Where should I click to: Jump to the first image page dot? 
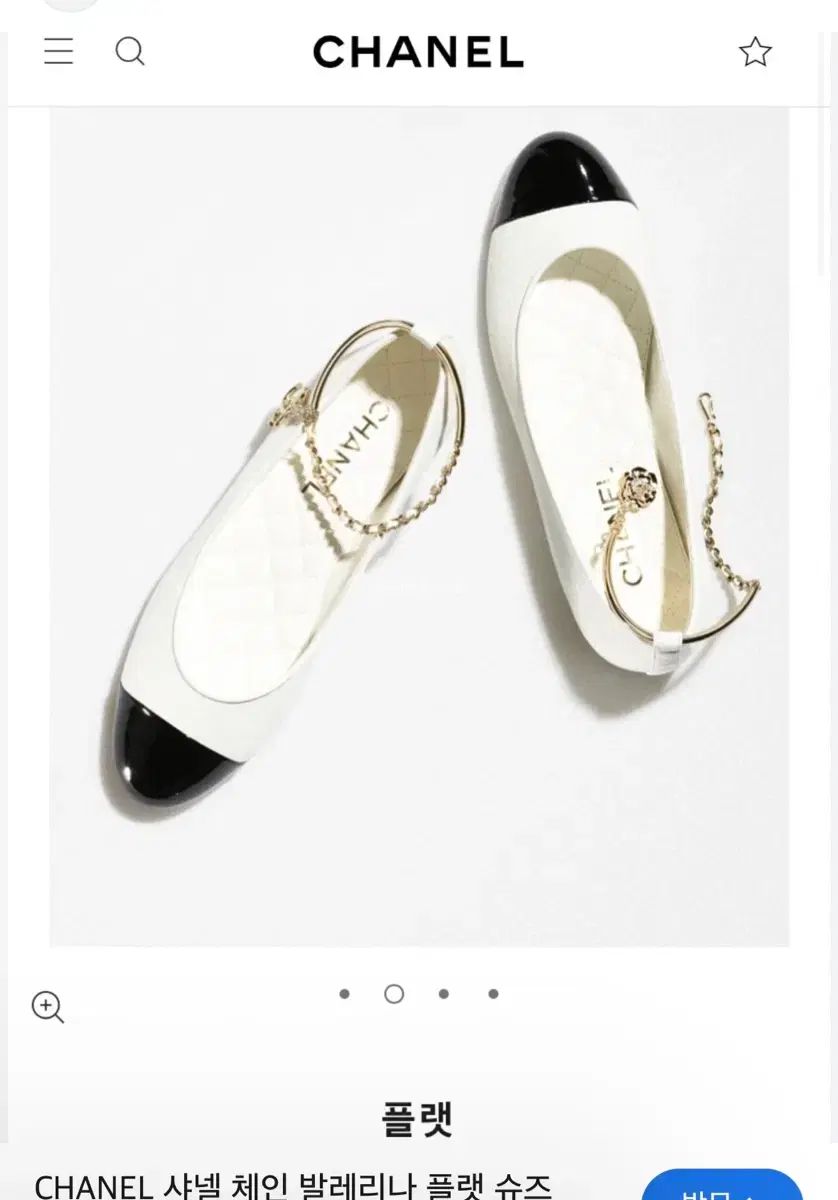pyautogui.click(x=345, y=994)
